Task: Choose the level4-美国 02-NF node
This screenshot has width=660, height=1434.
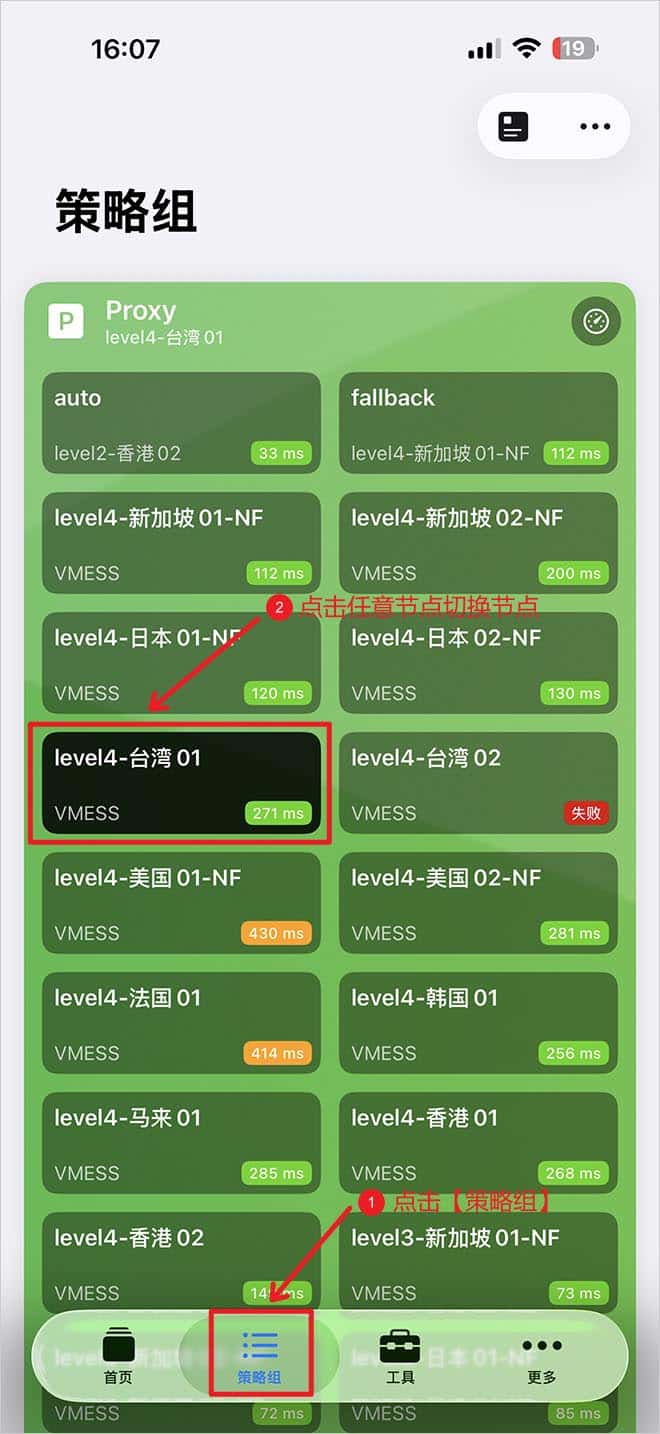Action: tap(478, 903)
